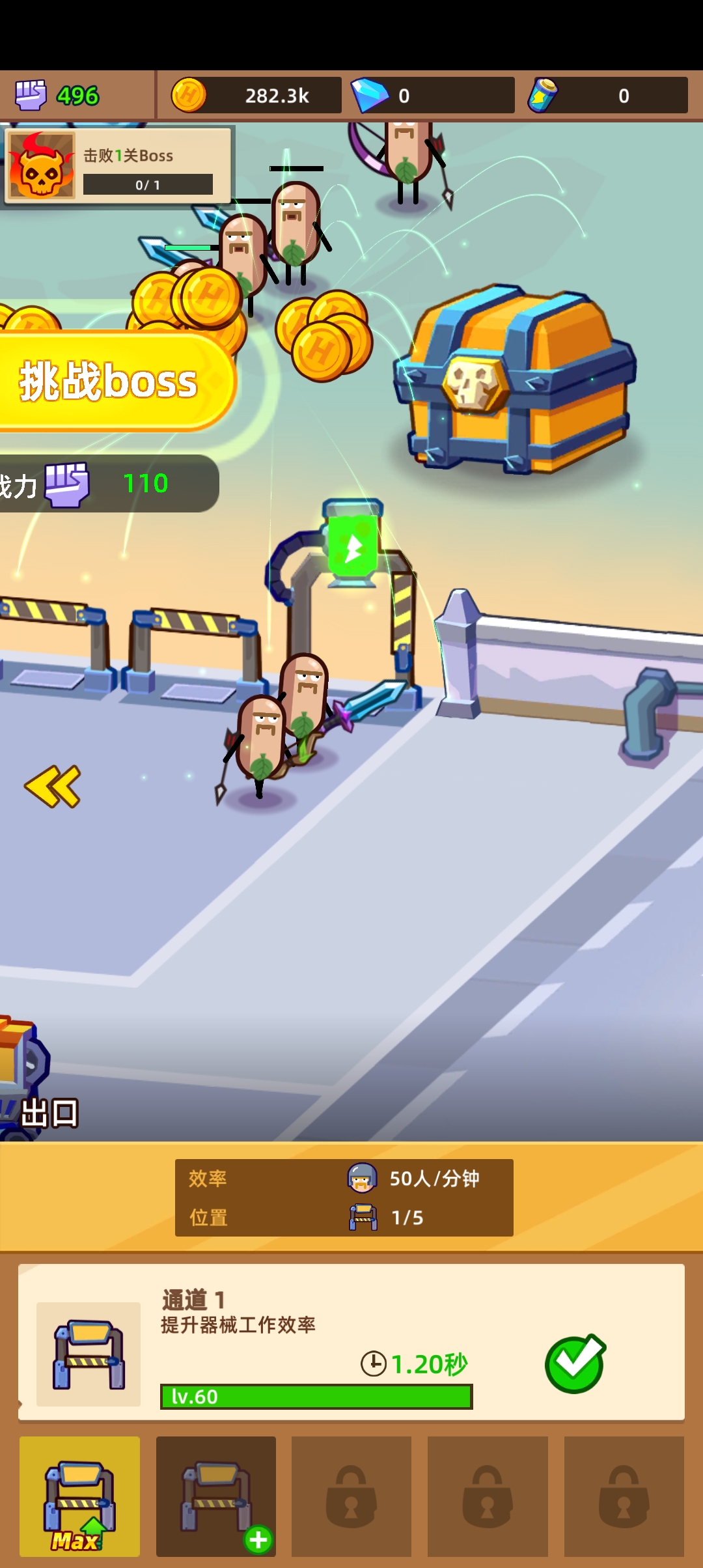Select the first maxed channel slot
Image resolution: width=703 pixels, height=1568 pixels.
[79, 1496]
